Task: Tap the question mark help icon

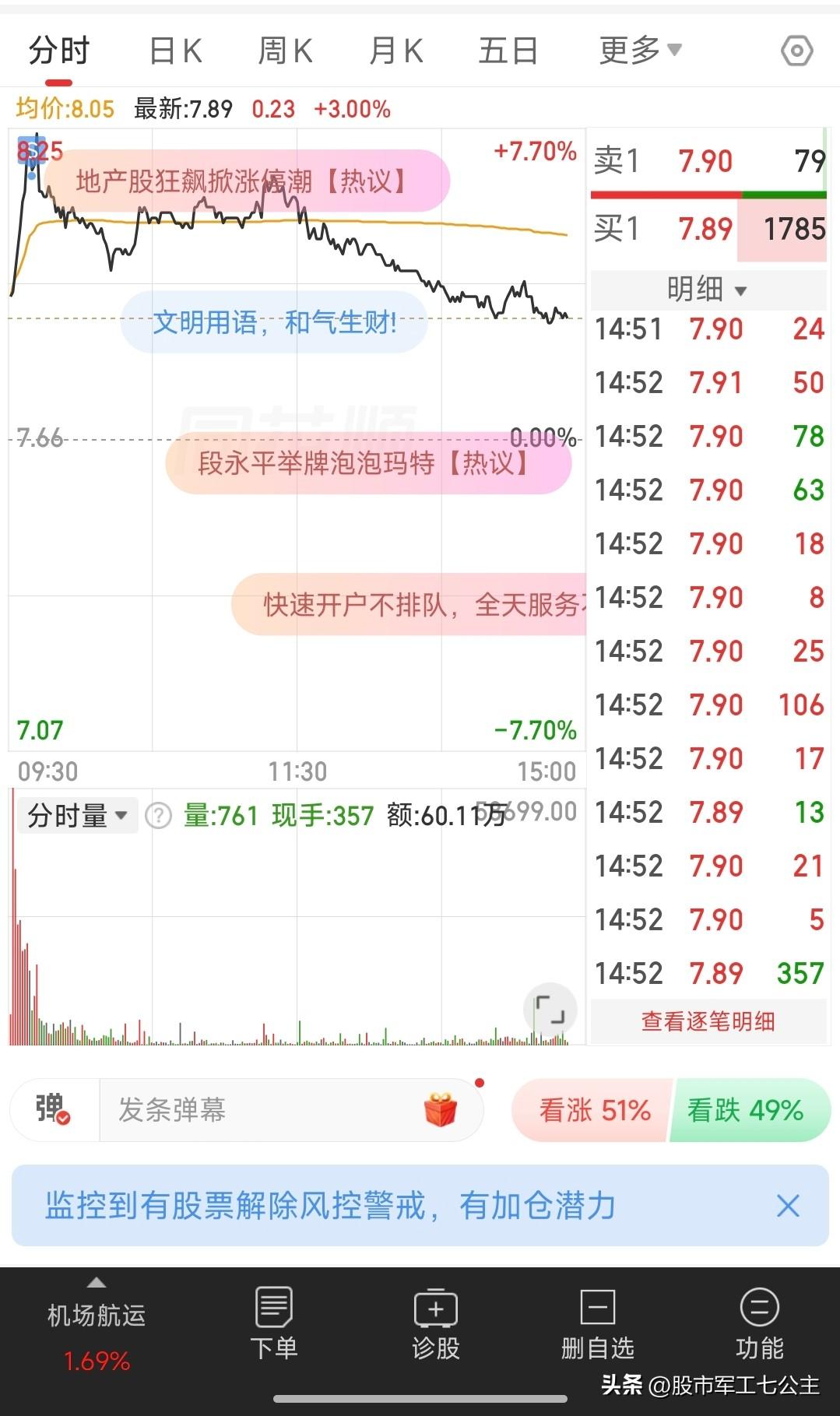Action: click(159, 816)
